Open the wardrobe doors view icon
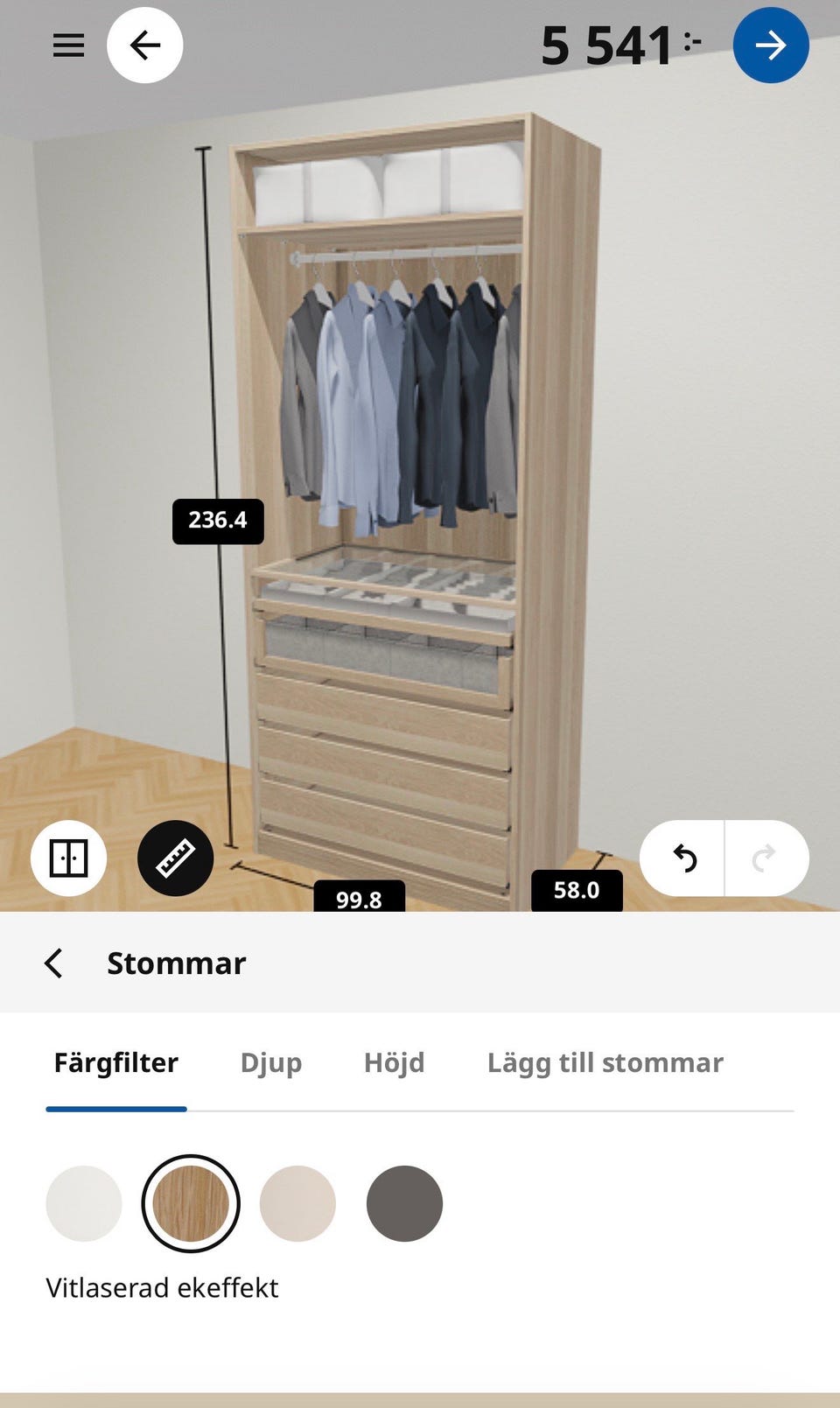840x1408 pixels. point(68,858)
